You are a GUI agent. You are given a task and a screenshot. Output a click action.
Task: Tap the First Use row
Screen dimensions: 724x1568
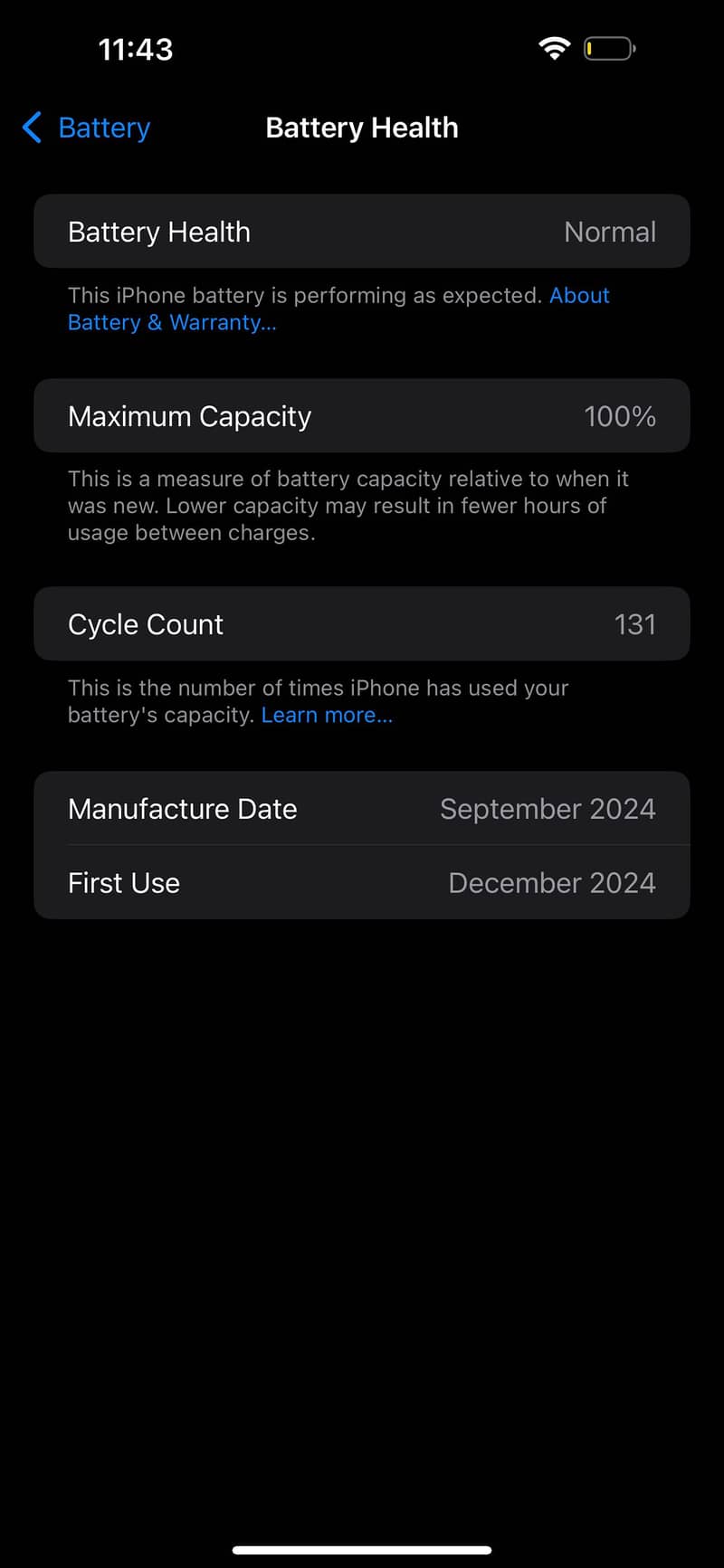362,882
